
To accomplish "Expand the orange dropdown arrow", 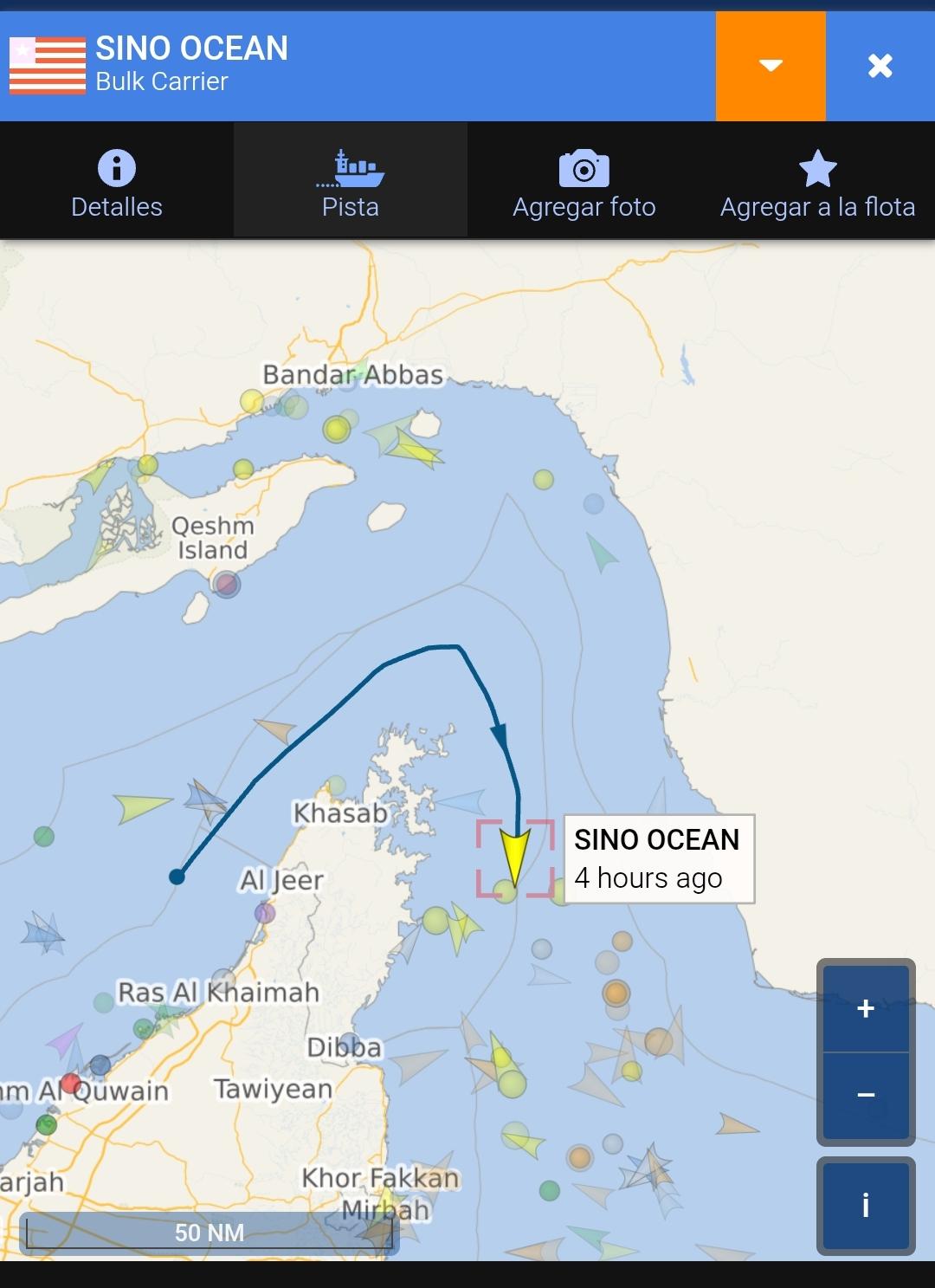I will click(x=771, y=66).
